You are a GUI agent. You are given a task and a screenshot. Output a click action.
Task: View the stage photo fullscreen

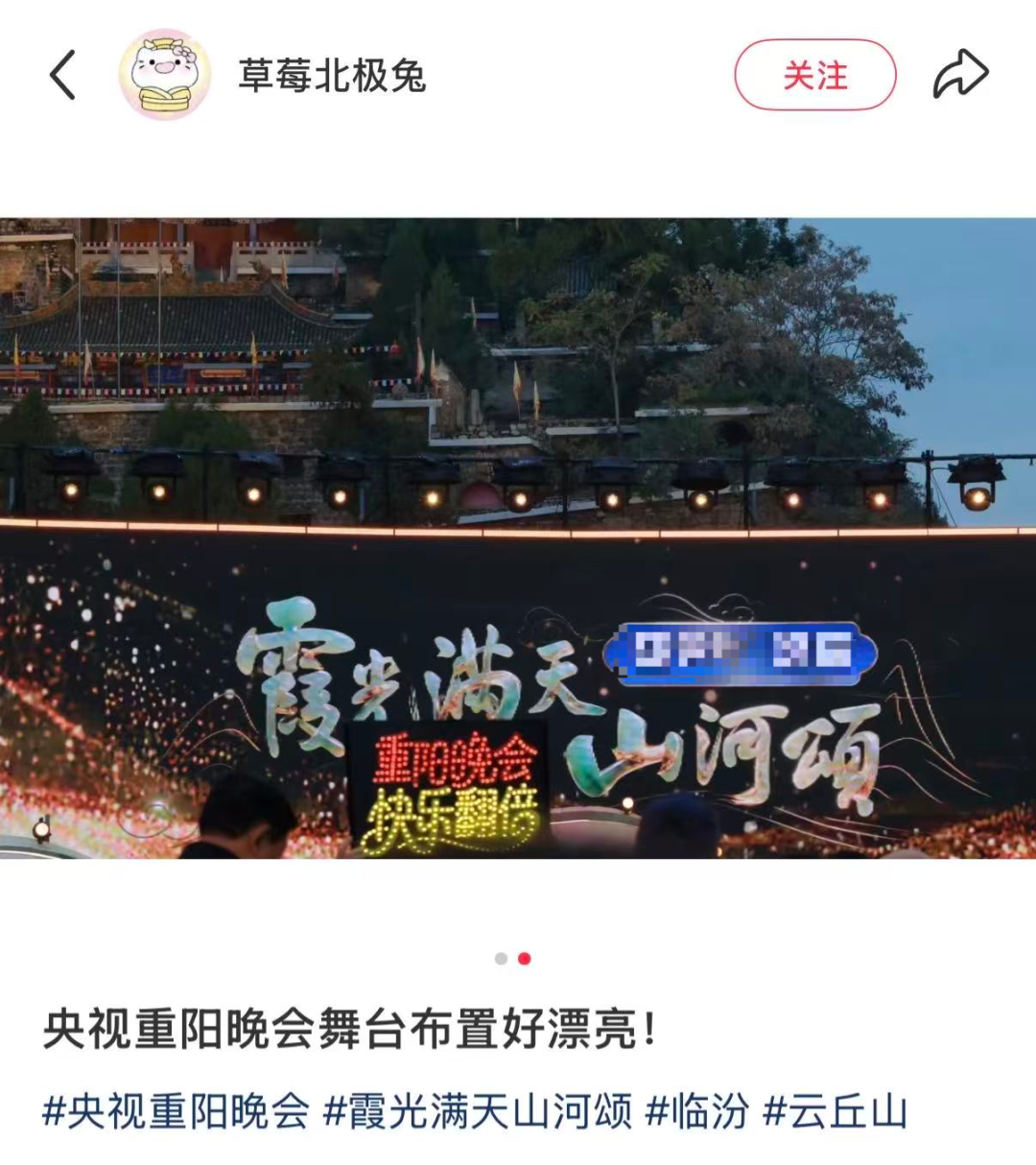pyautogui.click(x=518, y=537)
